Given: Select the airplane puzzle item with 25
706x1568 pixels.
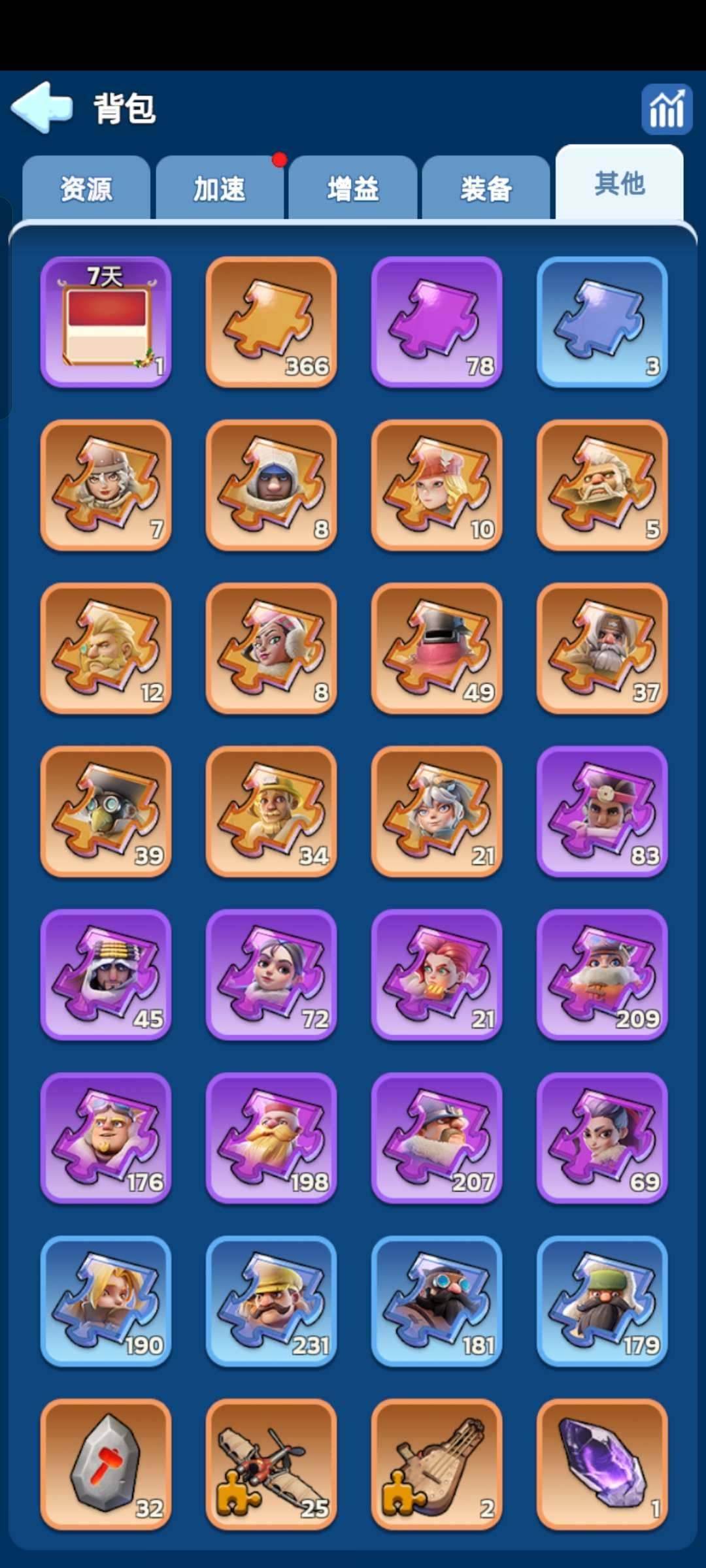Looking at the screenshot, I should tap(271, 1464).
